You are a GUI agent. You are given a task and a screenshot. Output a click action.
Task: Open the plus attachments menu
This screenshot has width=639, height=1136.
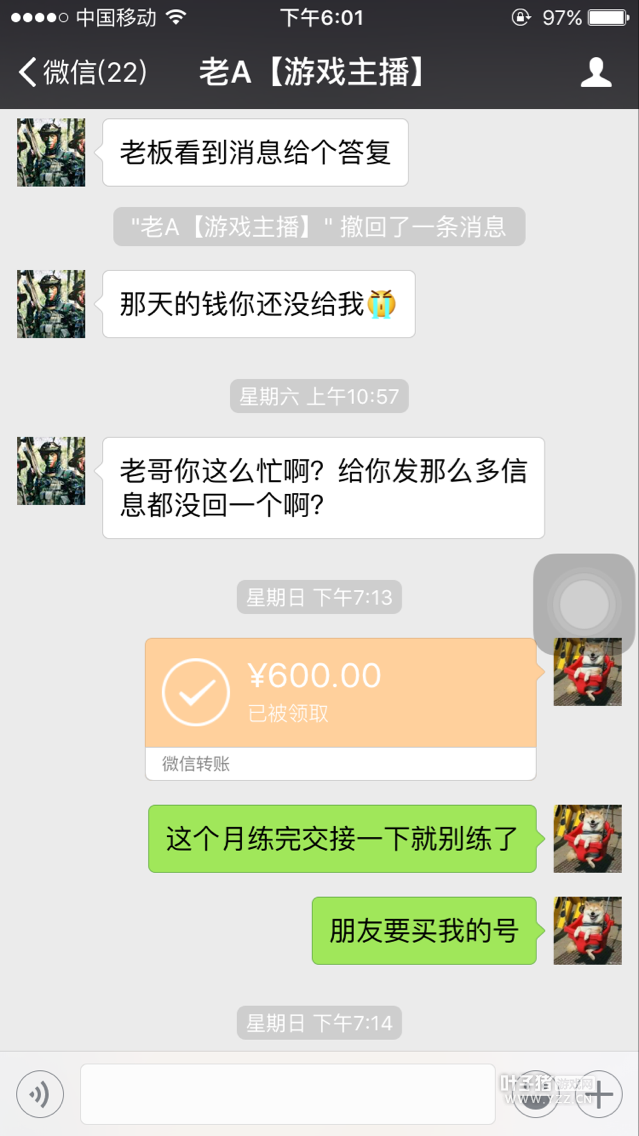point(599,1094)
